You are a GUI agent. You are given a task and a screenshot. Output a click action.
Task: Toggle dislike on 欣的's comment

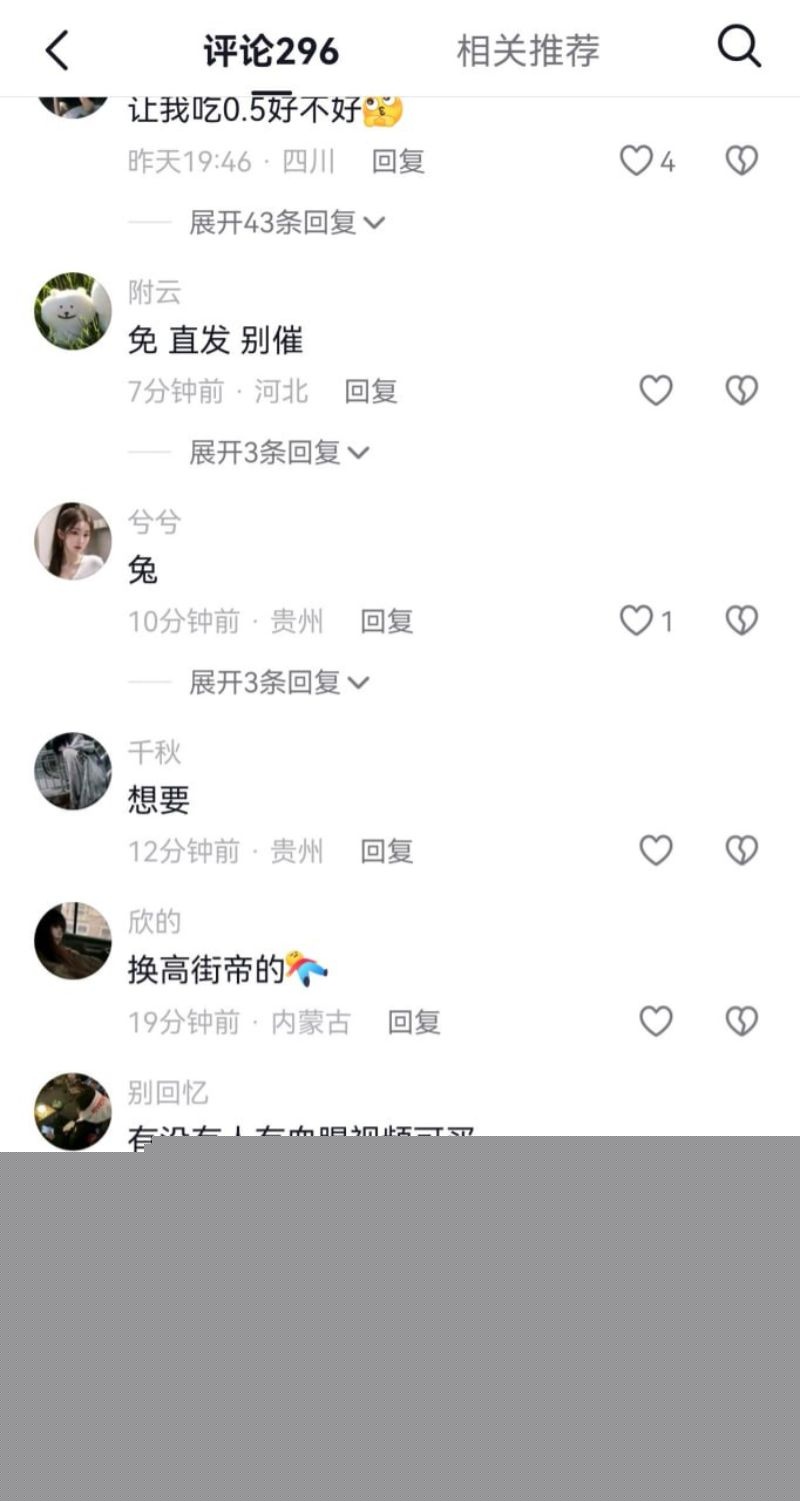[x=740, y=1021]
